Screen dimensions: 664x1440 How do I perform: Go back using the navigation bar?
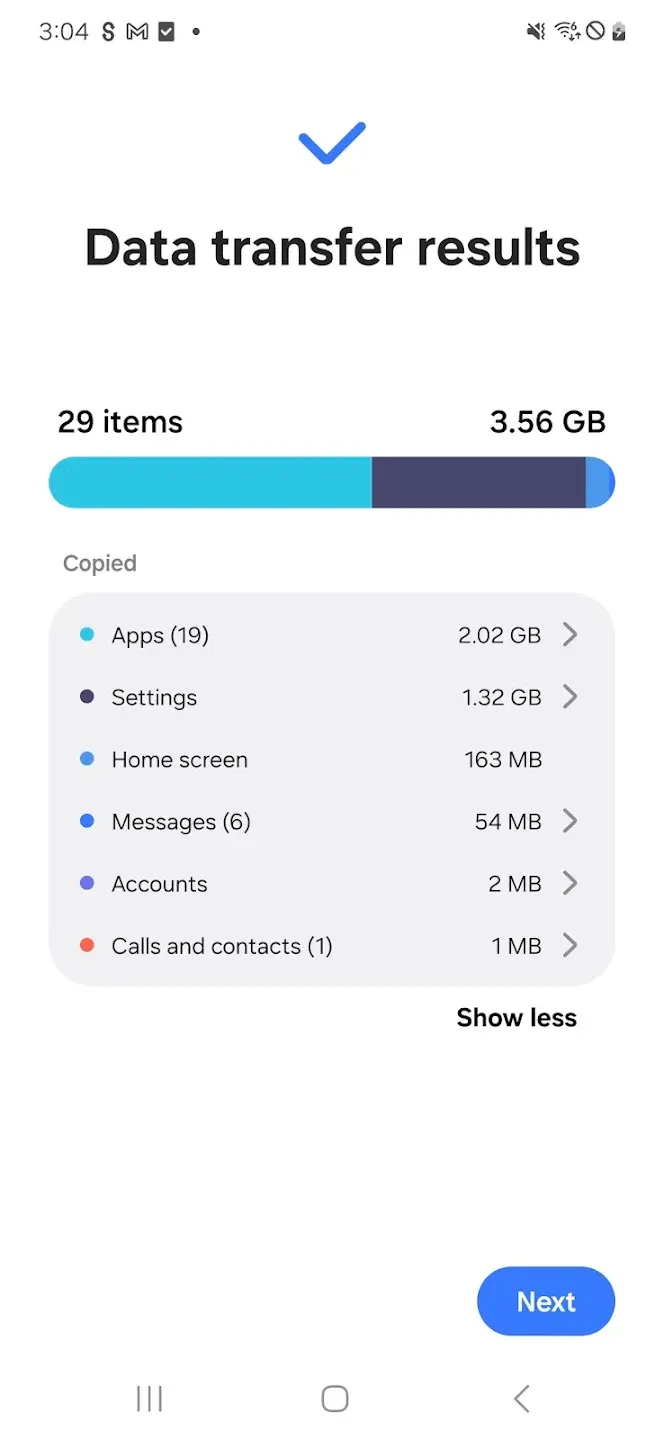point(521,1398)
